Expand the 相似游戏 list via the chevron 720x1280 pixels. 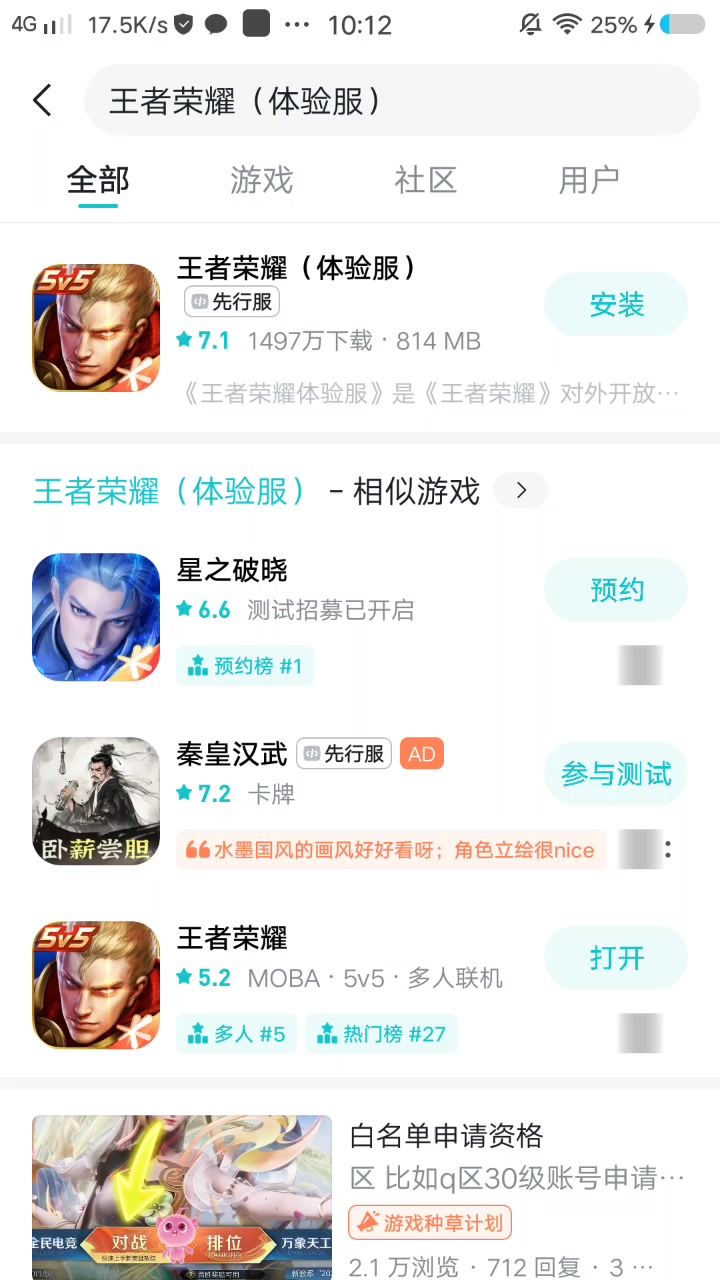click(x=521, y=491)
